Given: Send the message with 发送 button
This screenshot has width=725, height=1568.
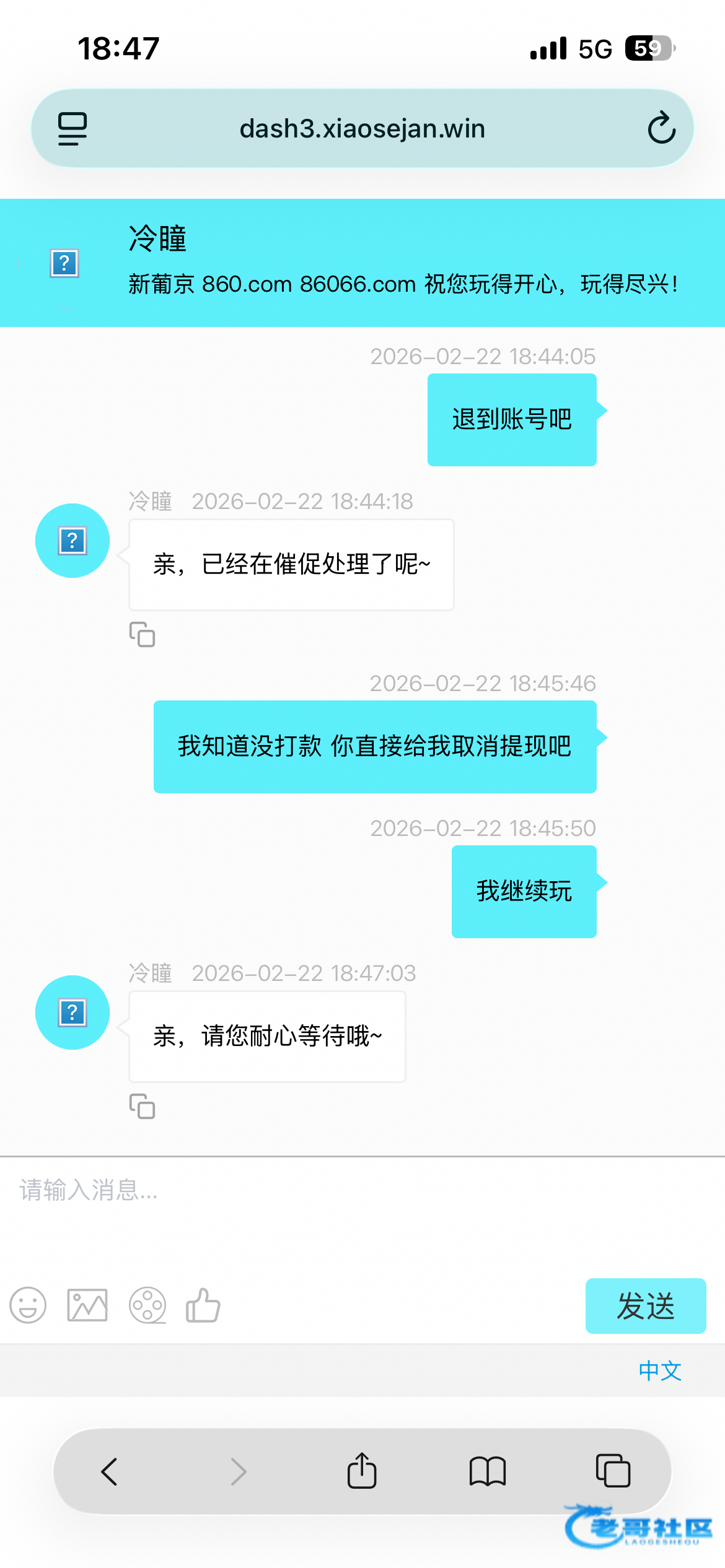Looking at the screenshot, I should point(646,1305).
